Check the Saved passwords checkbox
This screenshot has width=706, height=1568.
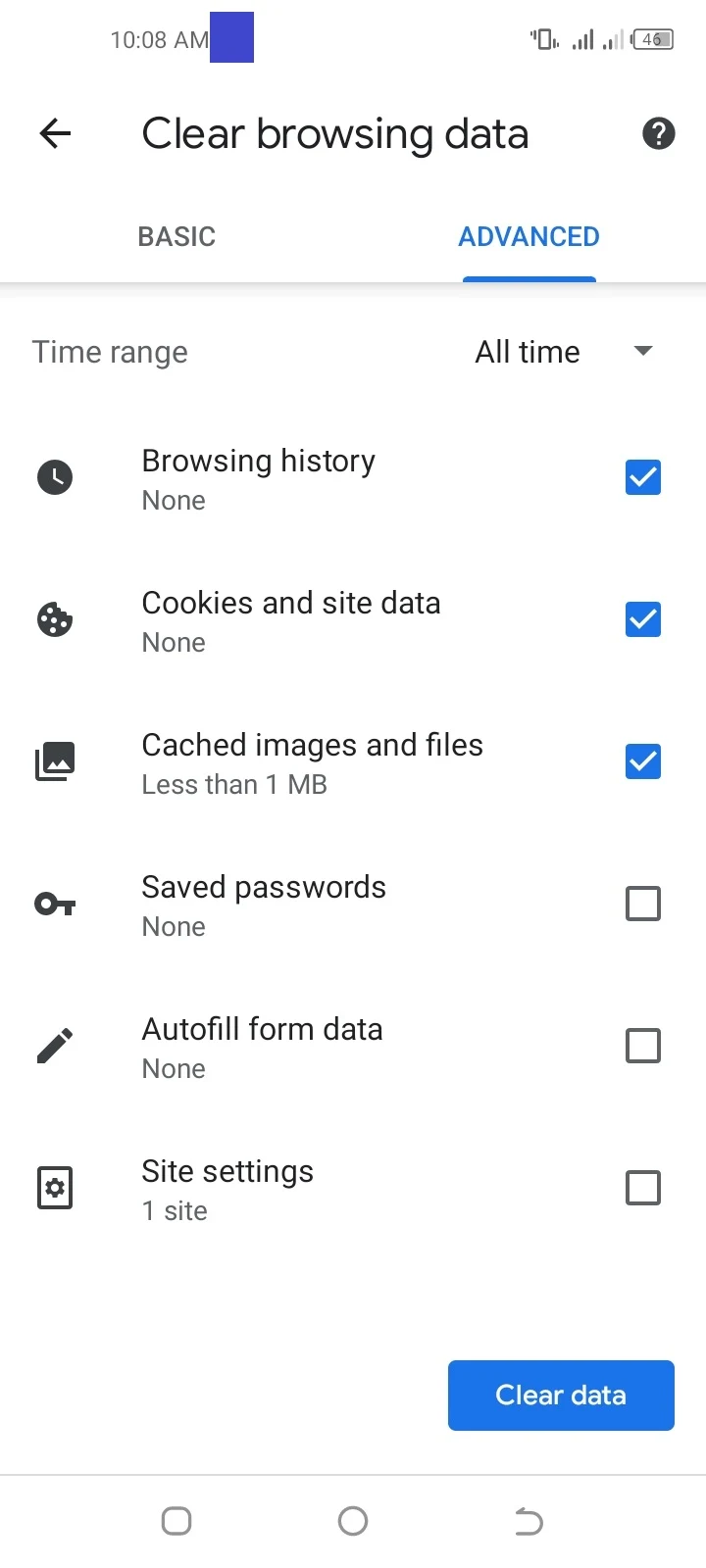[643, 904]
